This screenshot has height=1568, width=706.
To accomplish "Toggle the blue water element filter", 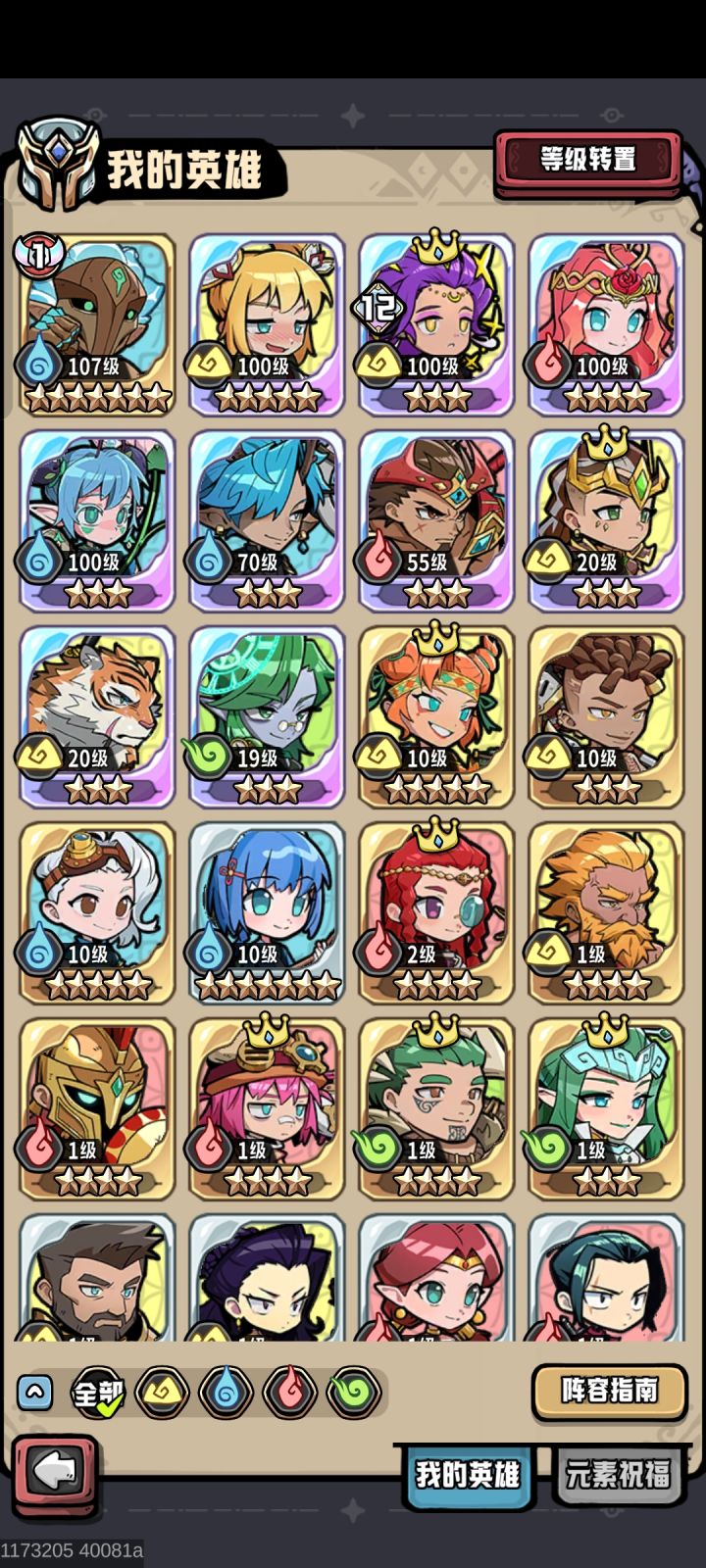I will [227, 1391].
